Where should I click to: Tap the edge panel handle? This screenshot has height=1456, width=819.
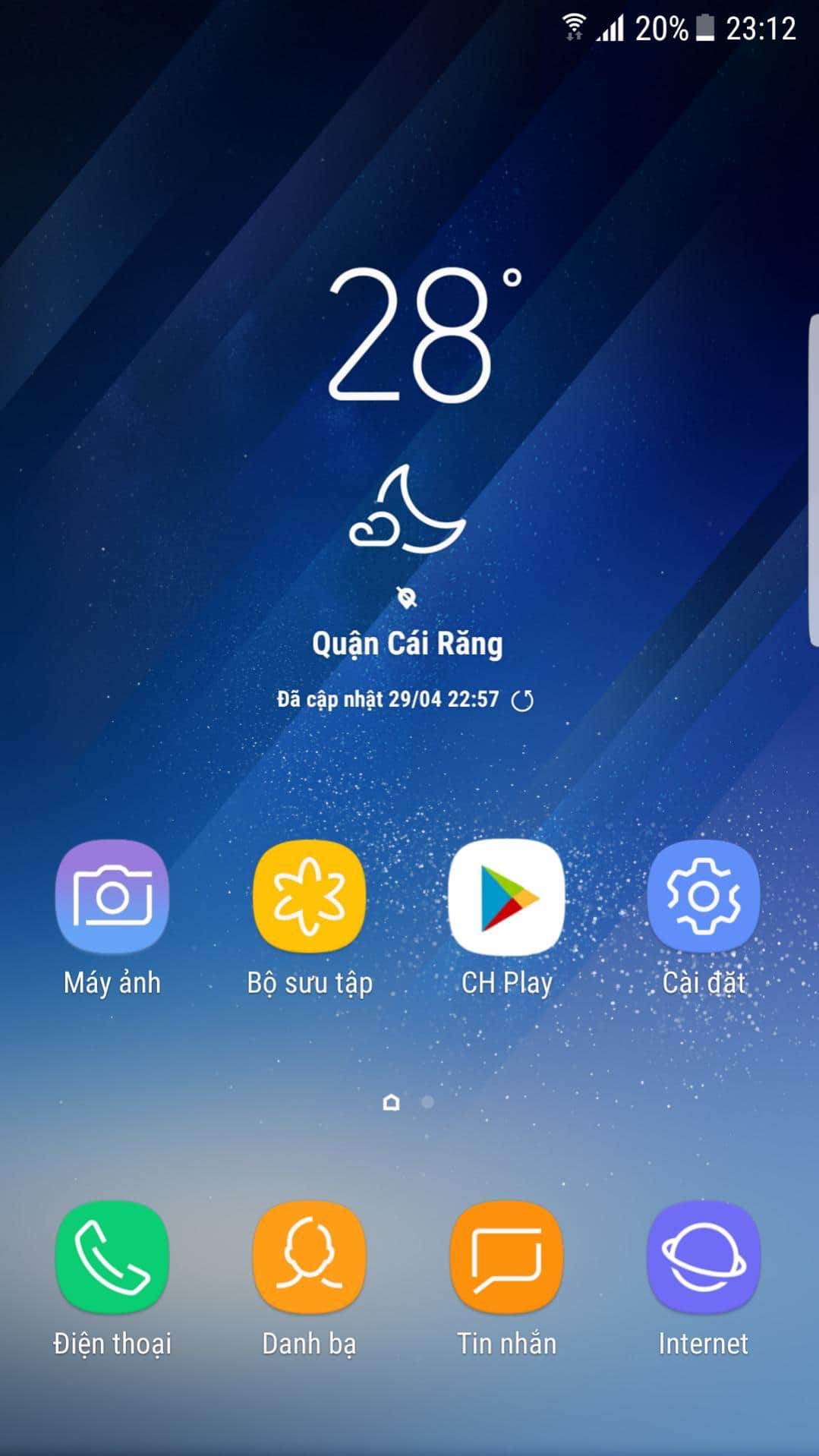click(813, 480)
